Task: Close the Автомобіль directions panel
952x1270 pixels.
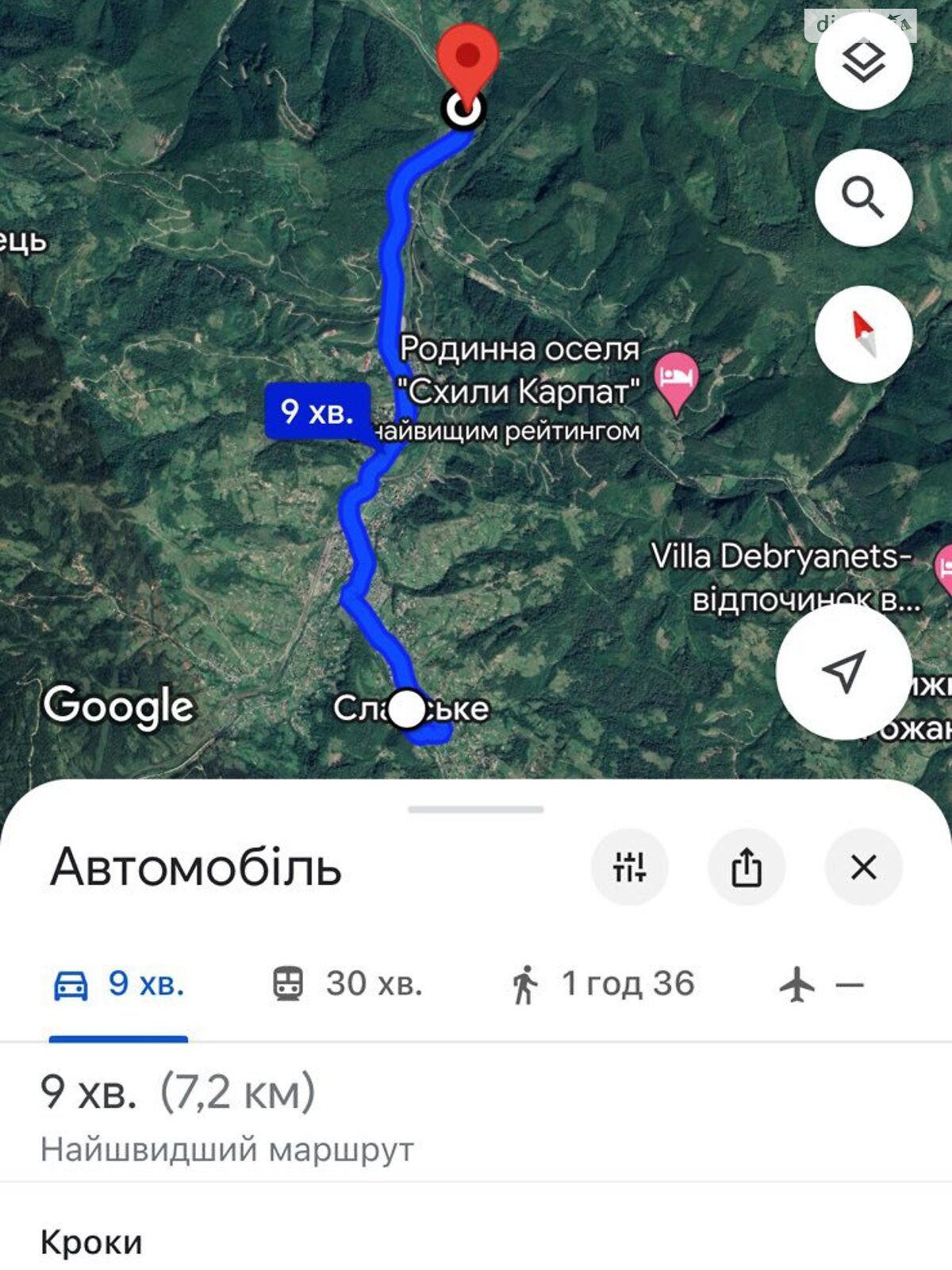Action: pyautogui.click(x=863, y=867)
